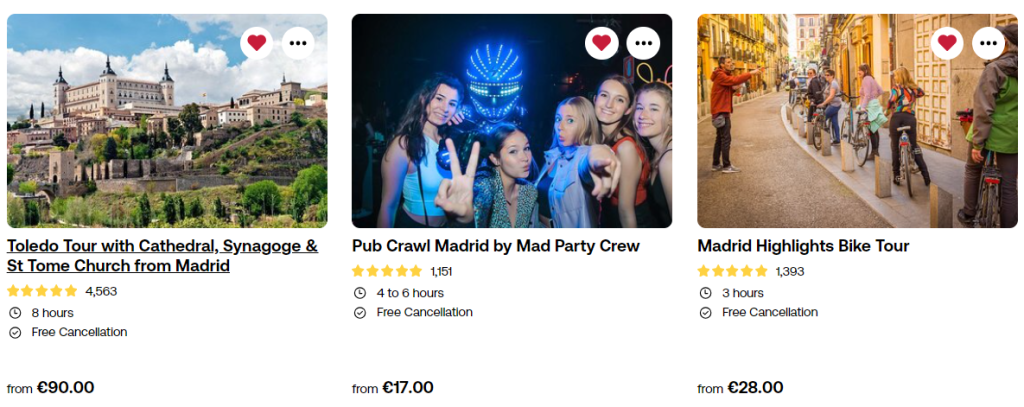The width and height of the screenshot is (1024, 407).
Task: Show more options for Madrid Highlights Bike Tour
Action: tap(988, 42)
